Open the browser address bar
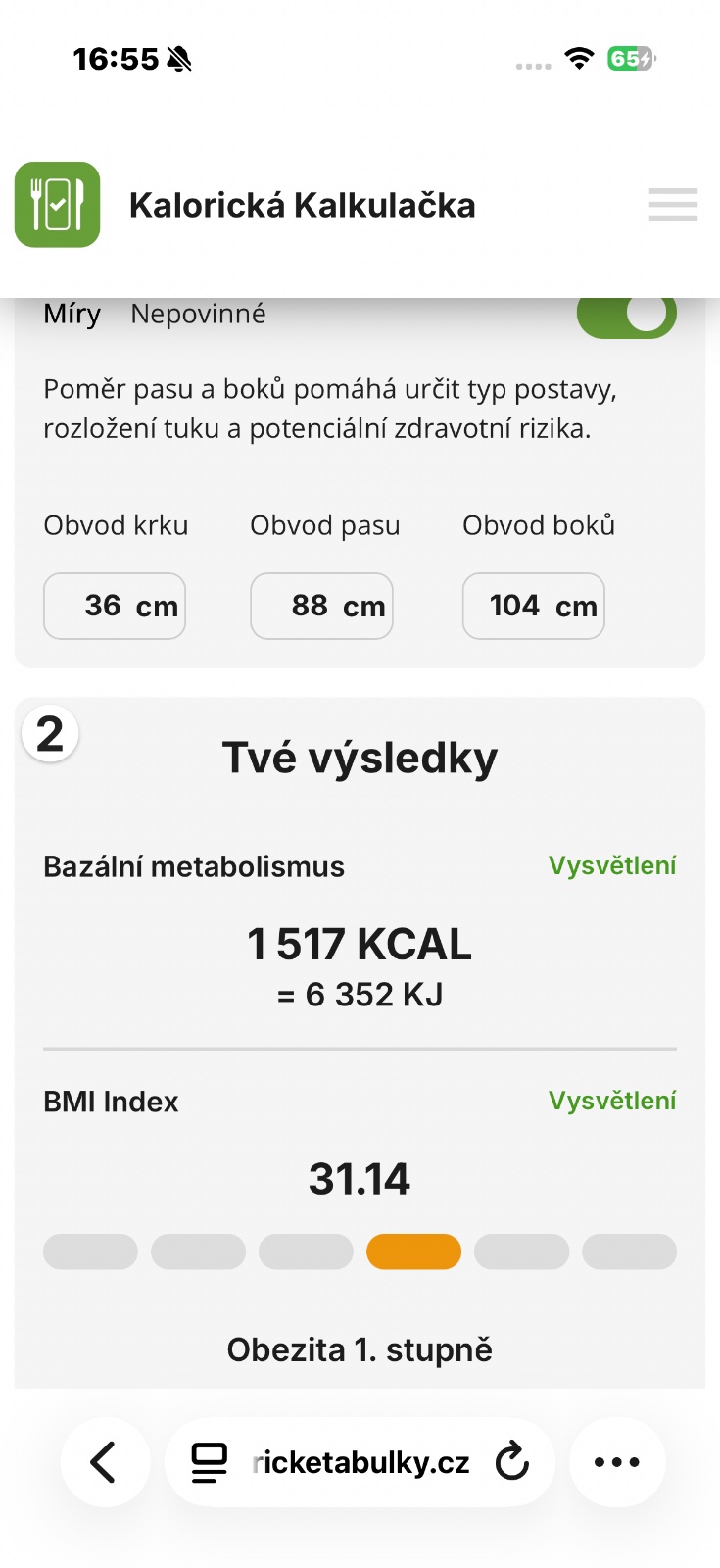 360,1462
